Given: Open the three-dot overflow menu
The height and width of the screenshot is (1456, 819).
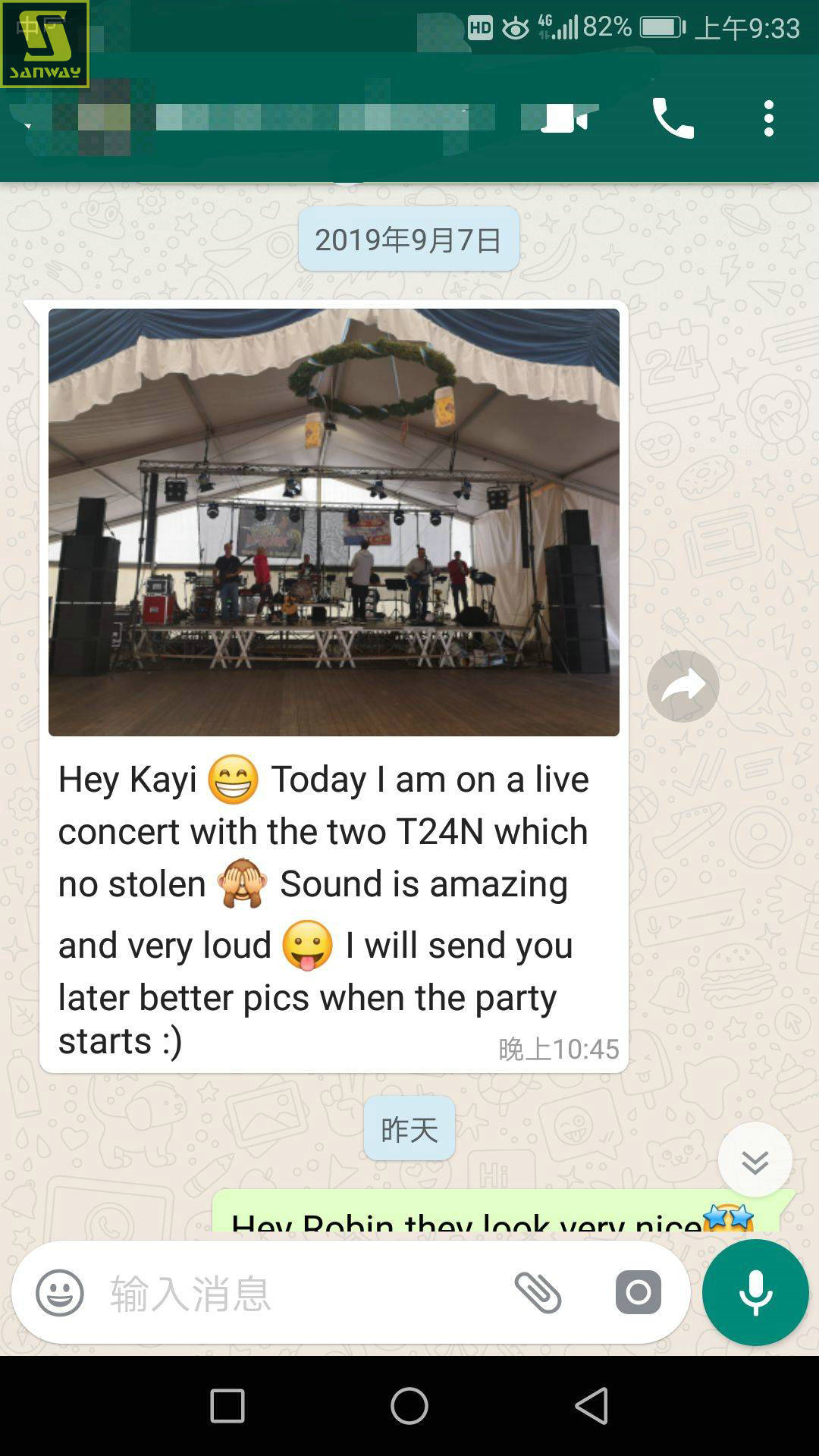Looking at the screenshot, I should (768, 118).
